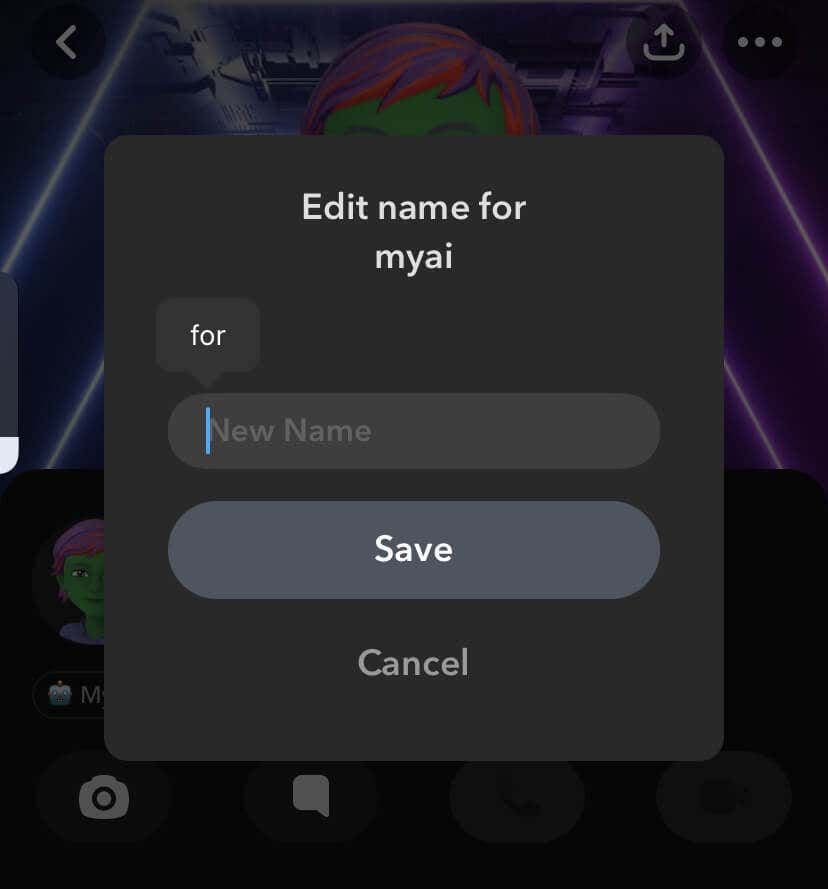
Task: Save the new name
Action: click(413, 549)
